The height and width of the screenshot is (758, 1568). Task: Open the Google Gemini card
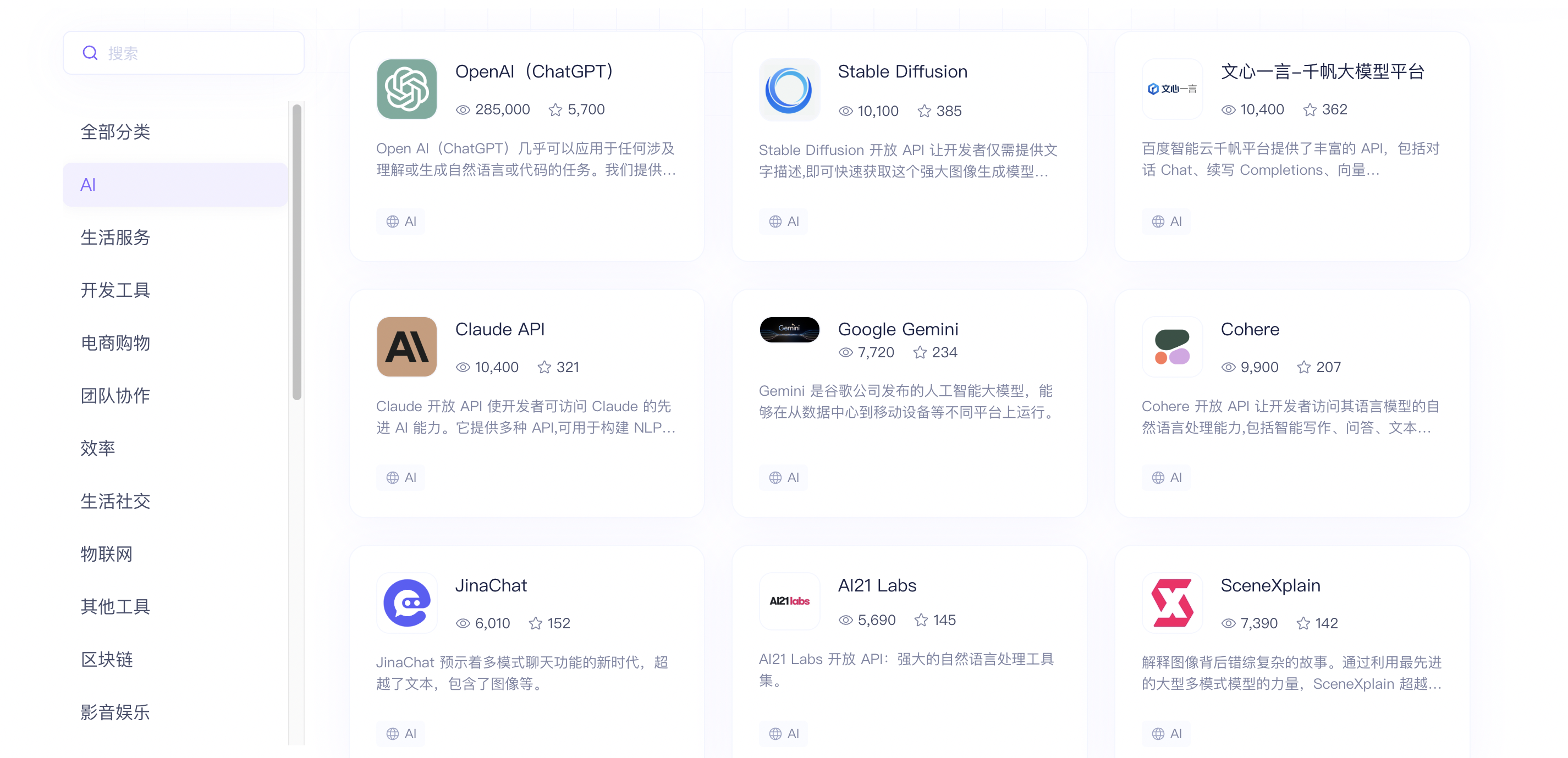[909, 403]
